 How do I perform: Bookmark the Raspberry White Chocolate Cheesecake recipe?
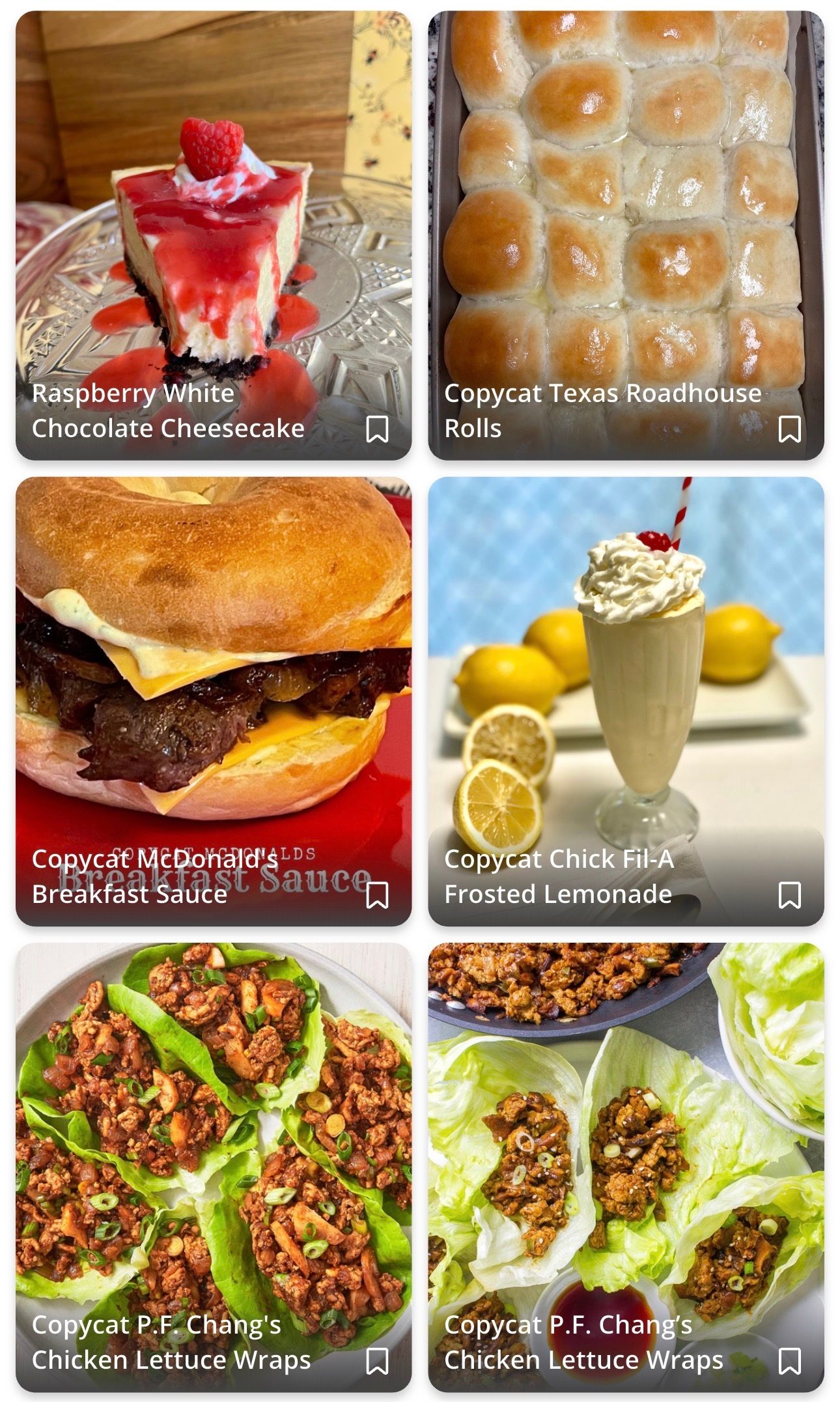tap(377, 429)
